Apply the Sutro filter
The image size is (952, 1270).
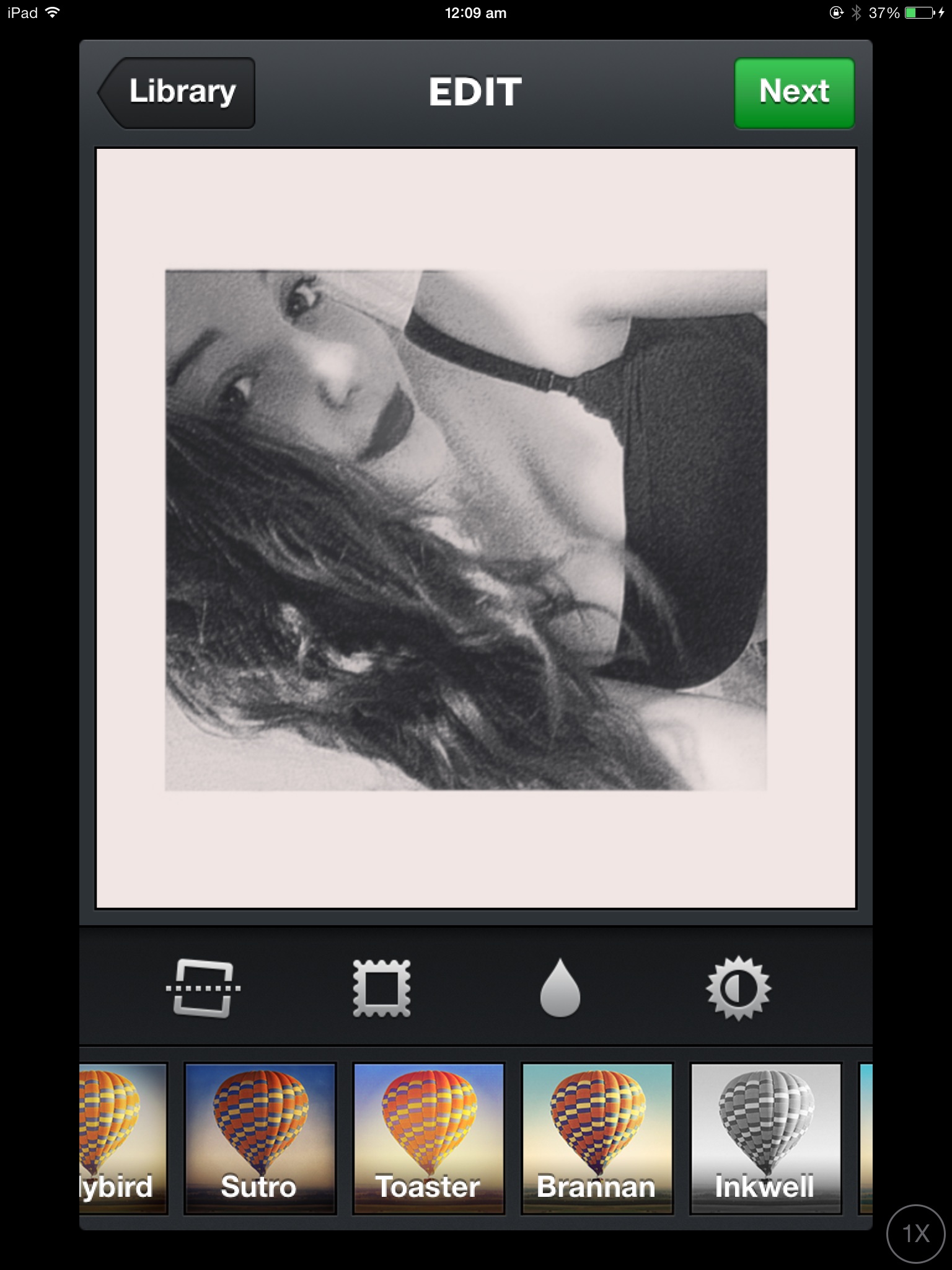pyautogui.click(x=260, y=1138)
